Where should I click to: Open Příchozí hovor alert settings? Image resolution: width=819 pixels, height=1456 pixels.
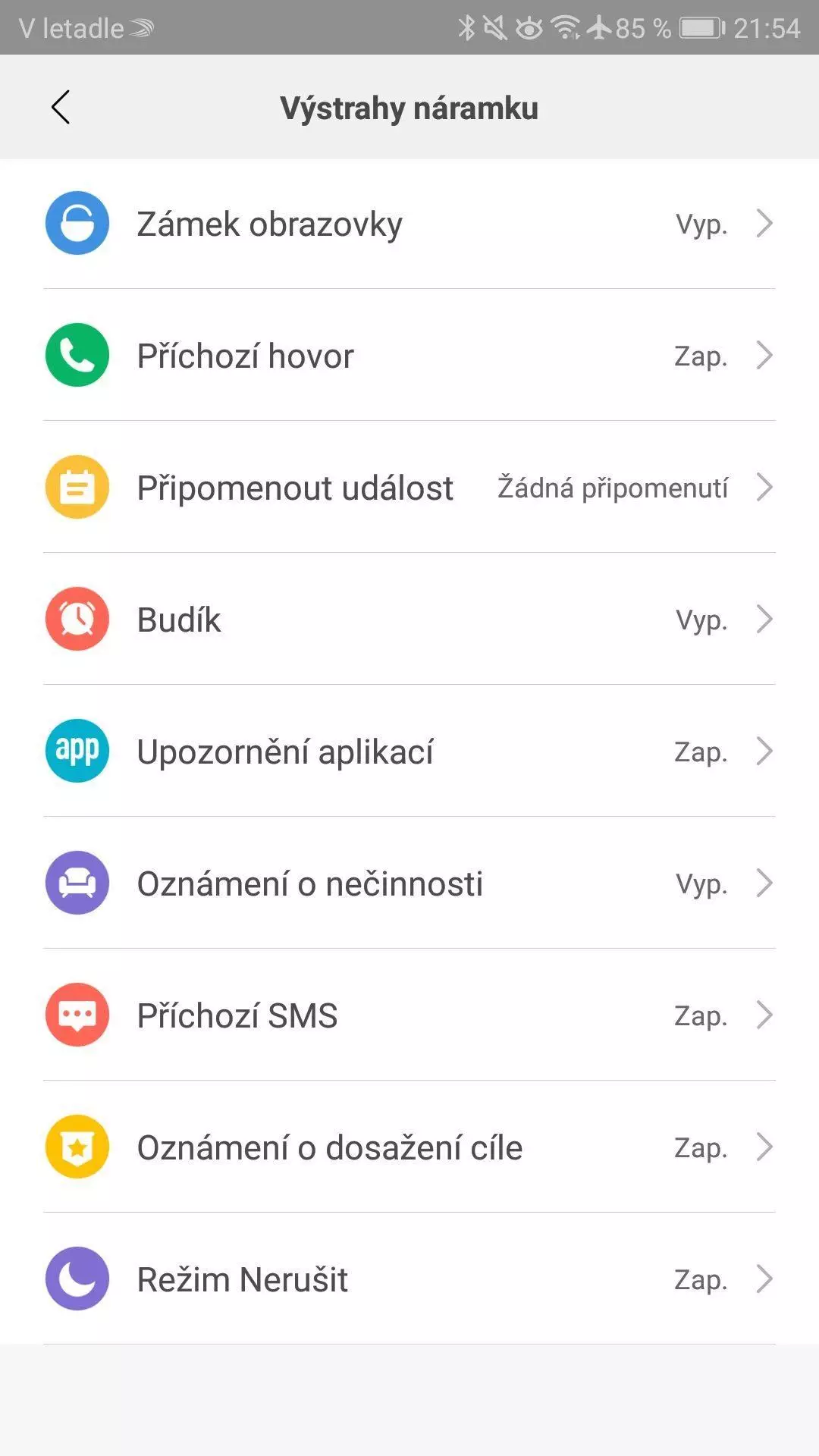[409, 355]
